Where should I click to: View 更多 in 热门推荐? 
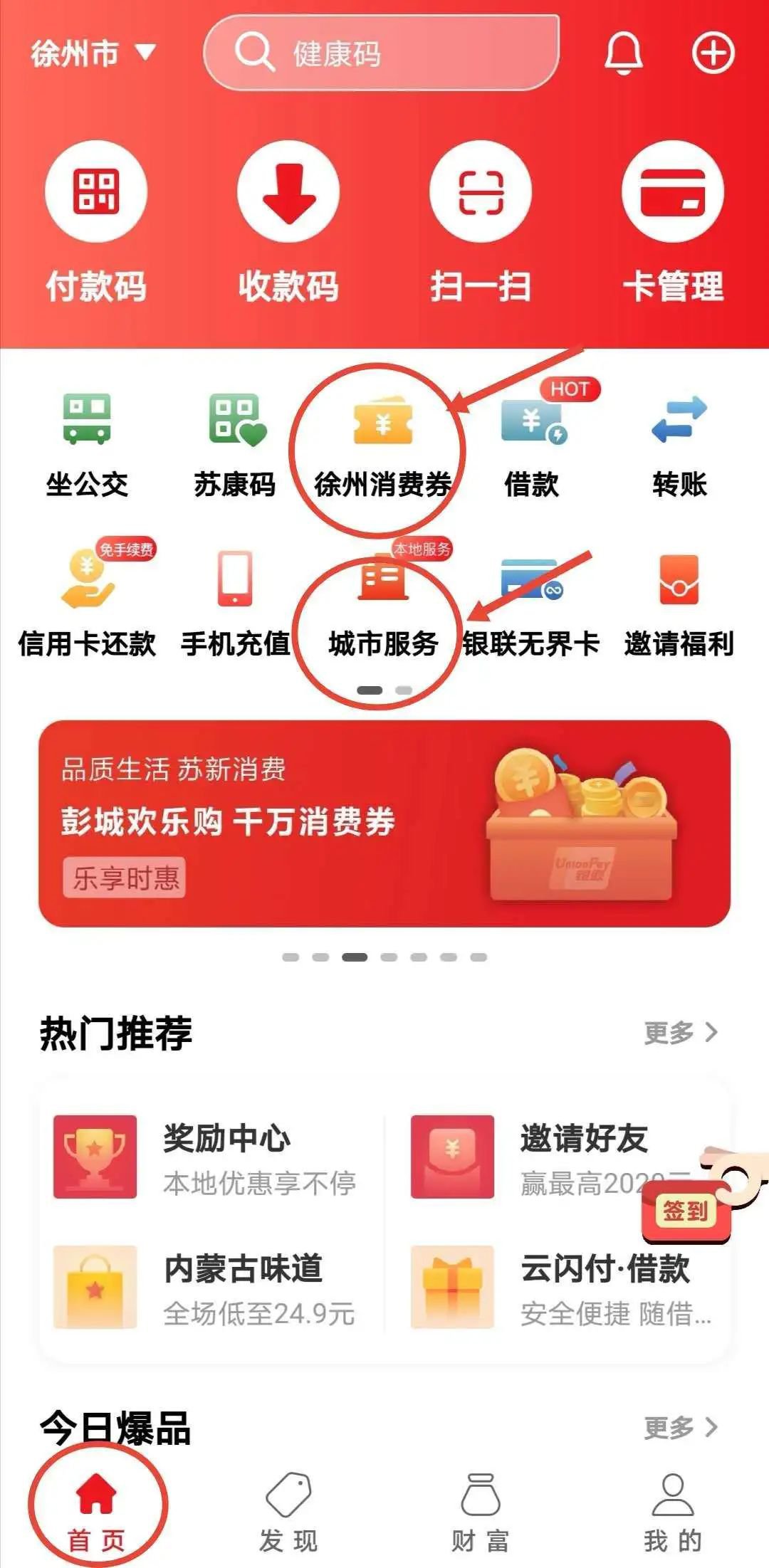pos(680,1032)
